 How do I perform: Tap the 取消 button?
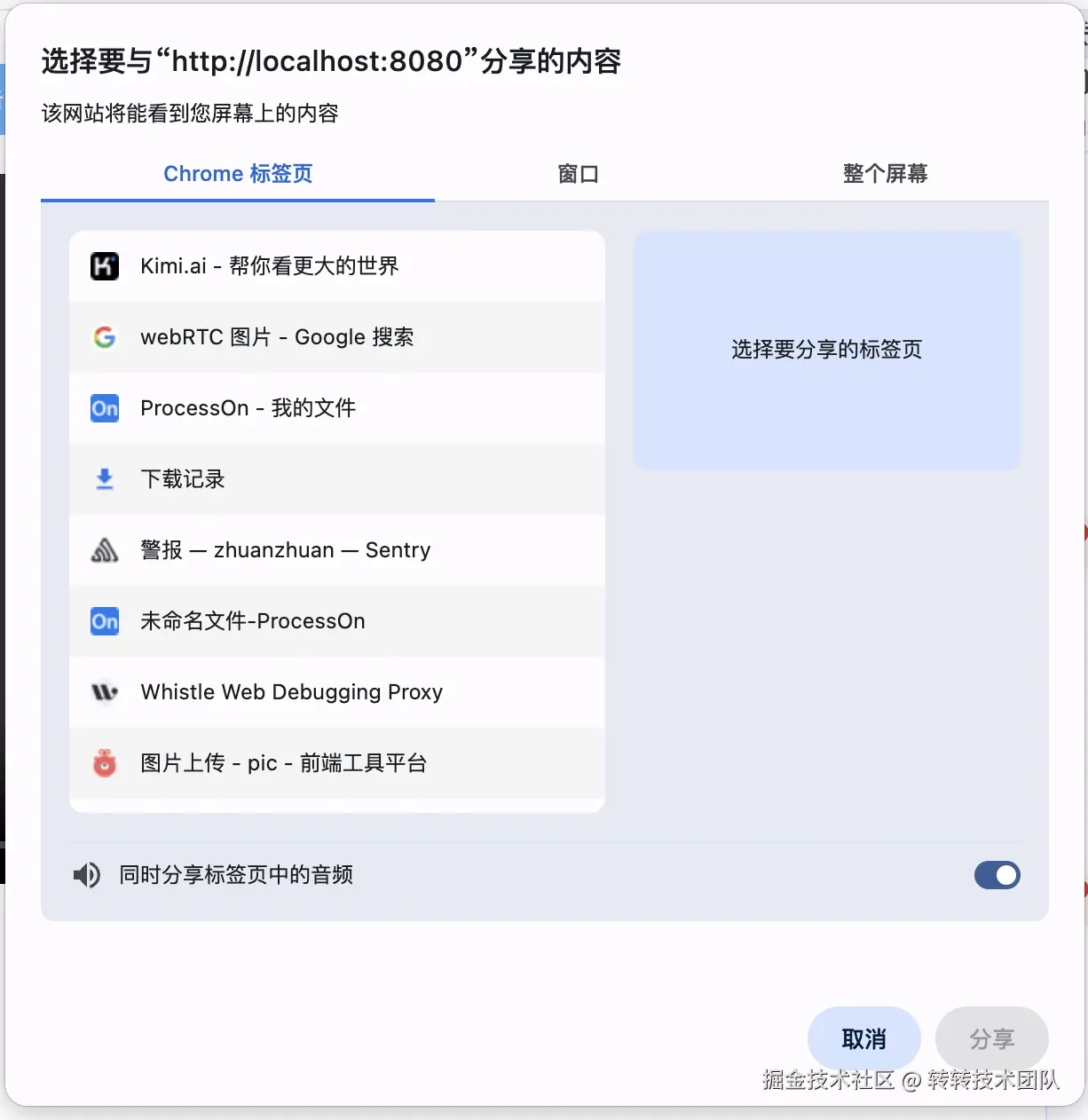863,1038
